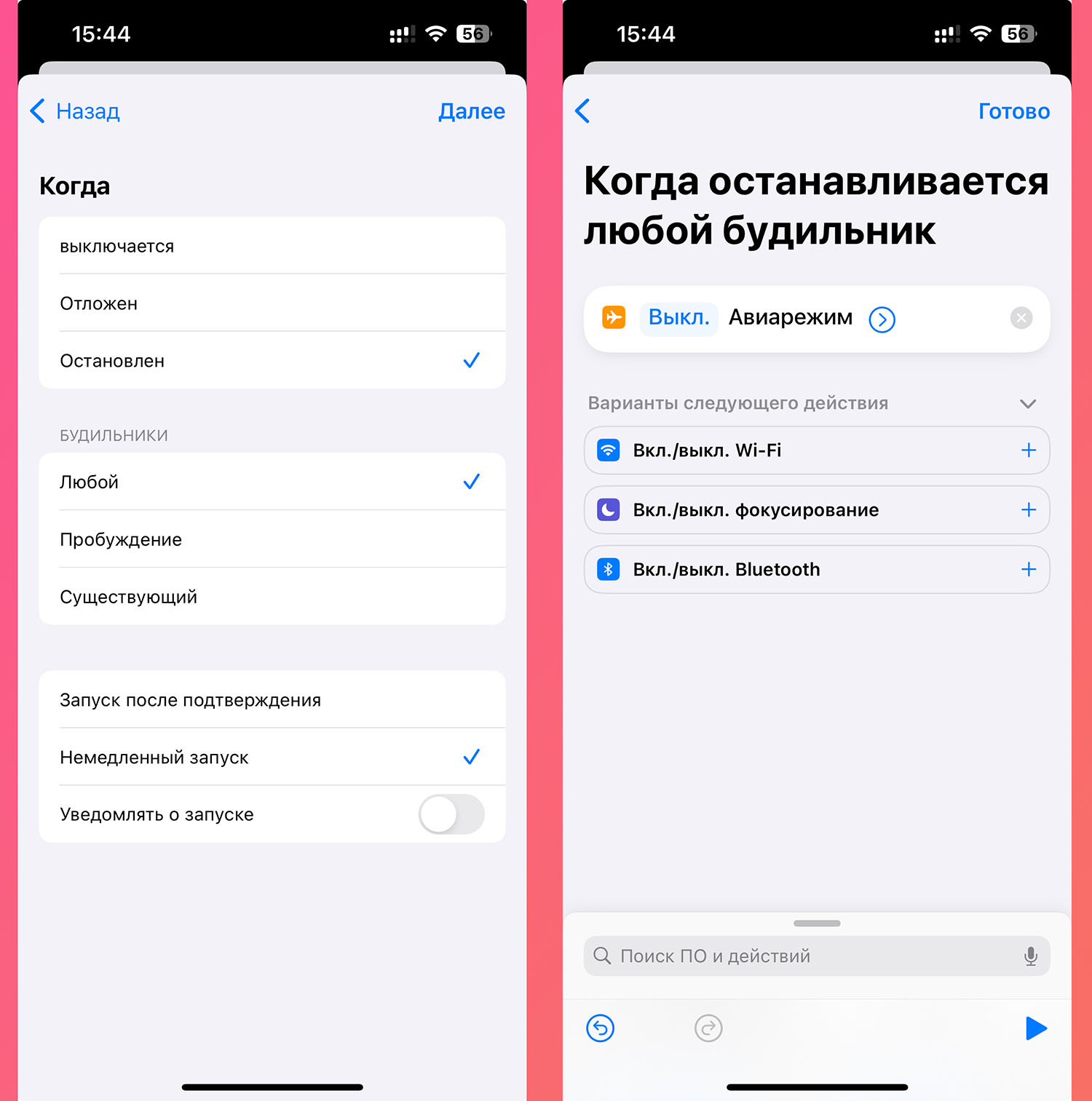Toggle Уведомлять о запуске switch
1092x1101 pixels.
451,814
